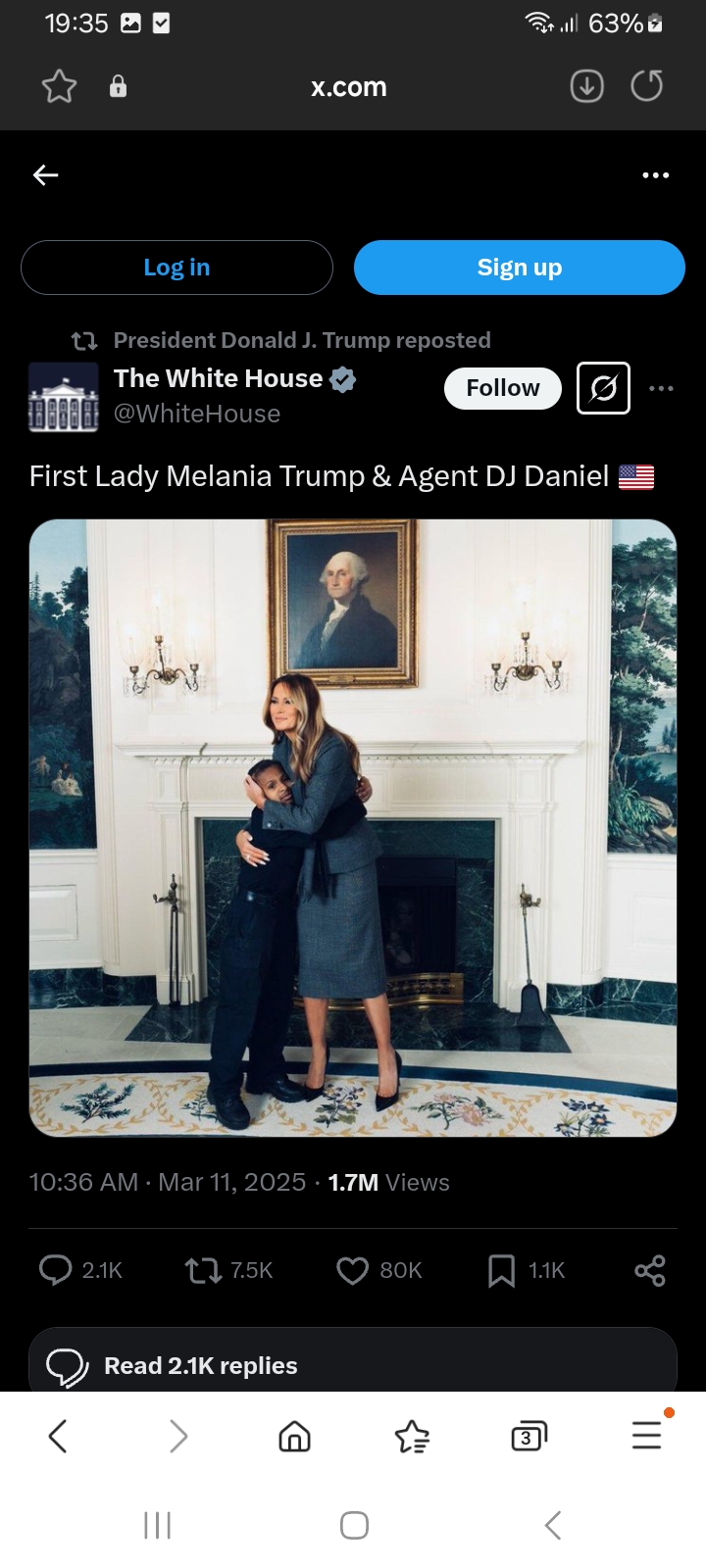Image resolution: width=706 pixels, height=1568 pixels.
Task: Follow The White House account
Action: pyautogui.click(x=502, y=388)
